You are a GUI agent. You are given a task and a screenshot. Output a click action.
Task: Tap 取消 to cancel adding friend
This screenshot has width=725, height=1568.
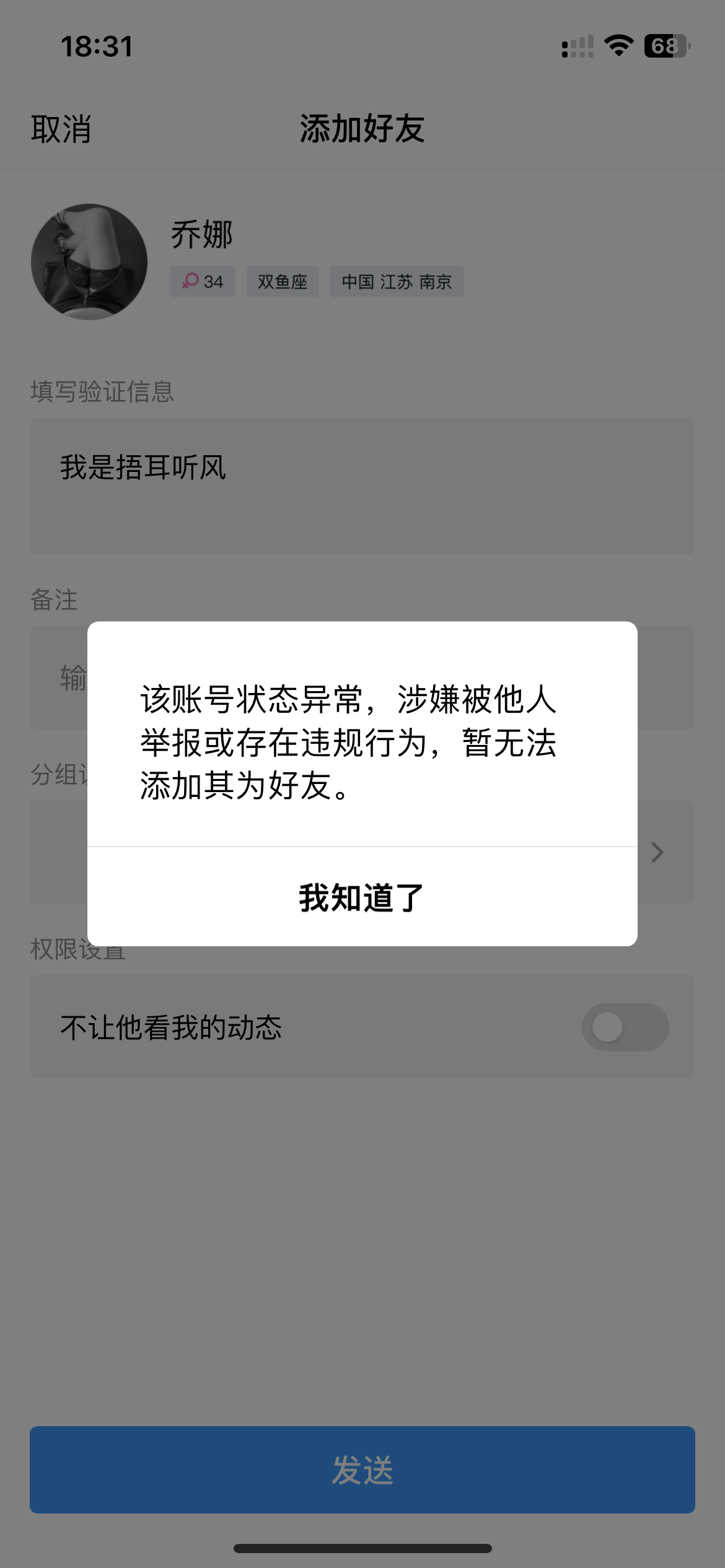61,129
